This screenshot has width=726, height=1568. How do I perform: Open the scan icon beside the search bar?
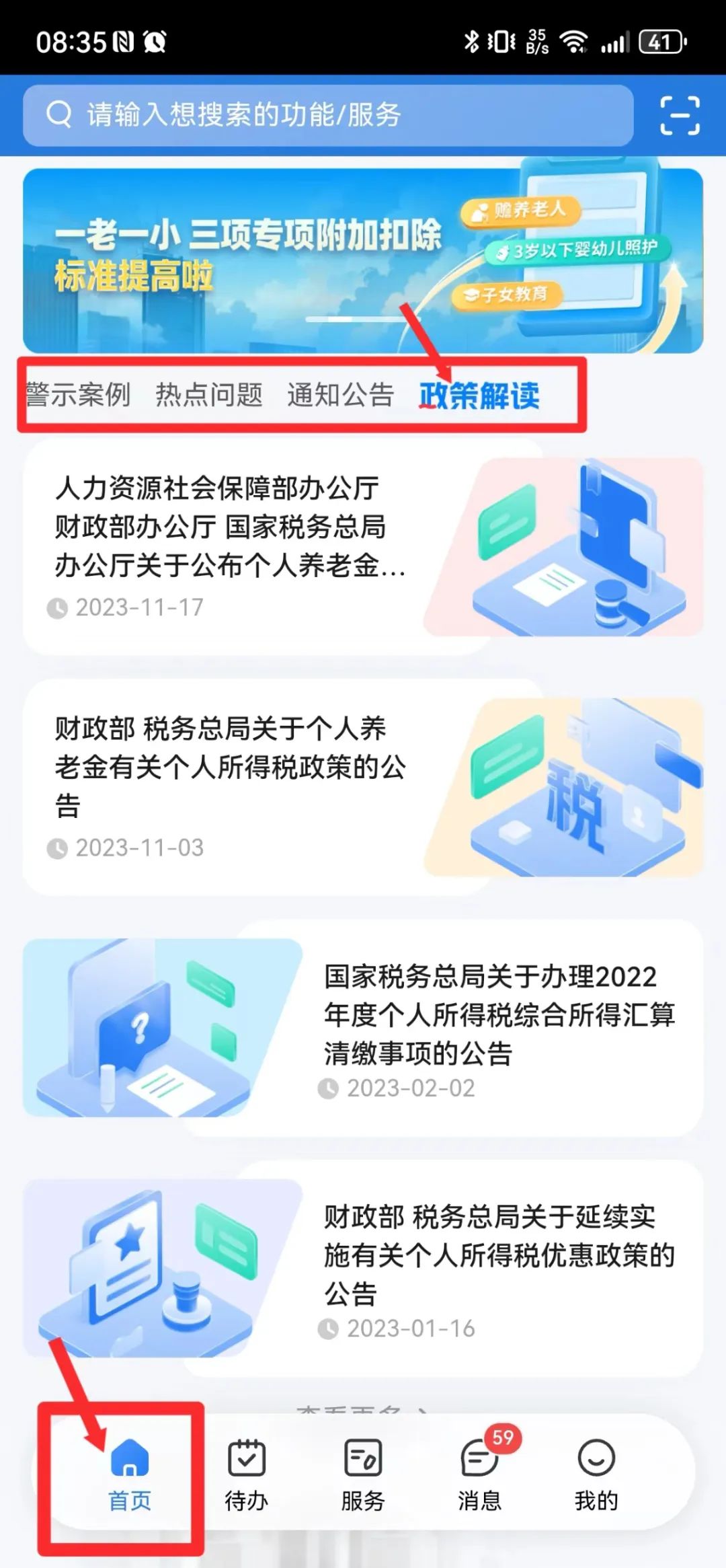click(x=680, y=115)
